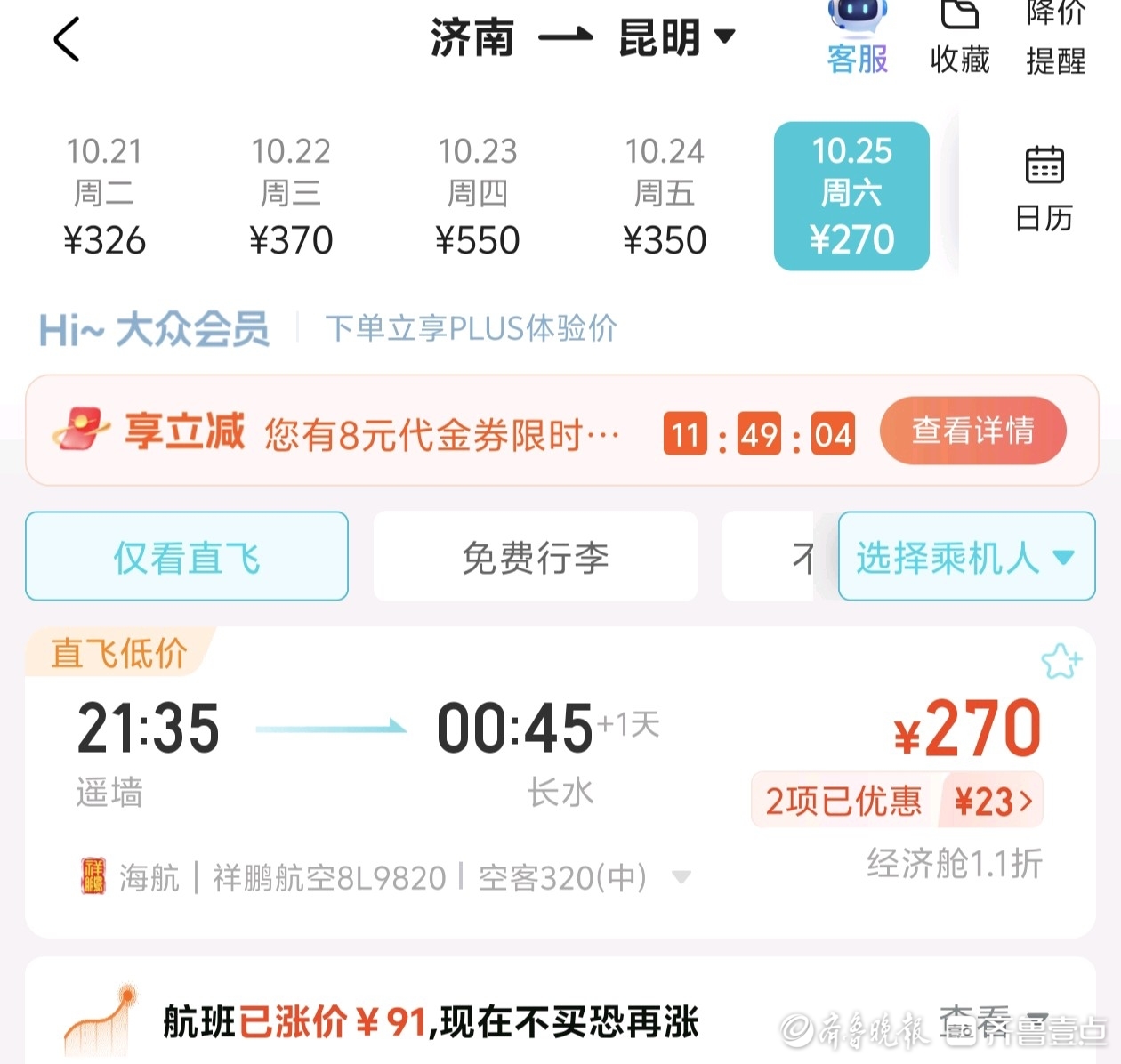Open the 济南→昆明 route dropdown
The width and height of the screenshot is (1121, 1064).
click(584, 37)
